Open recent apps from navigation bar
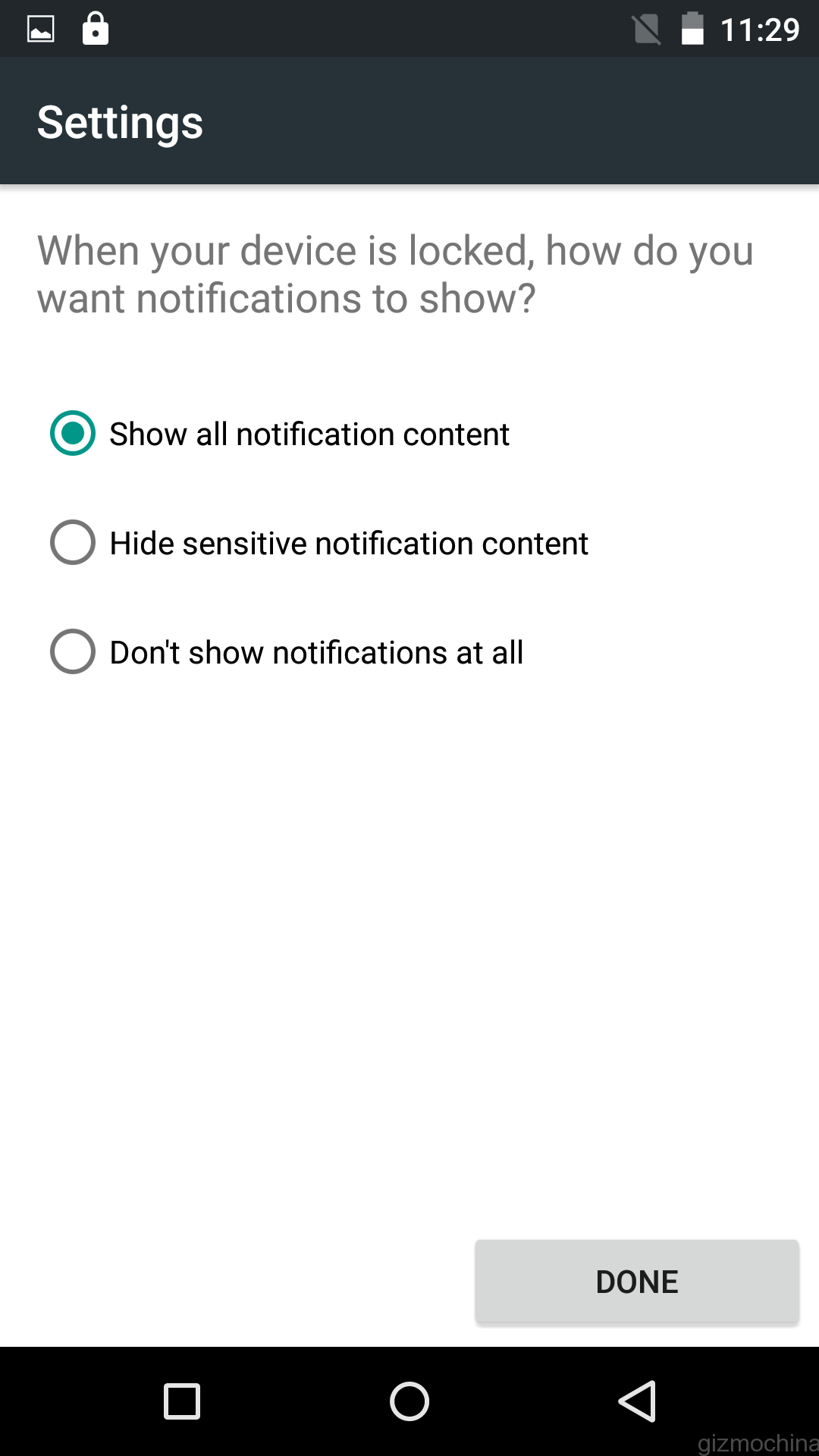Image resolution: width=819 pixels, height=1456 pixels. [x=182, y=1401]
